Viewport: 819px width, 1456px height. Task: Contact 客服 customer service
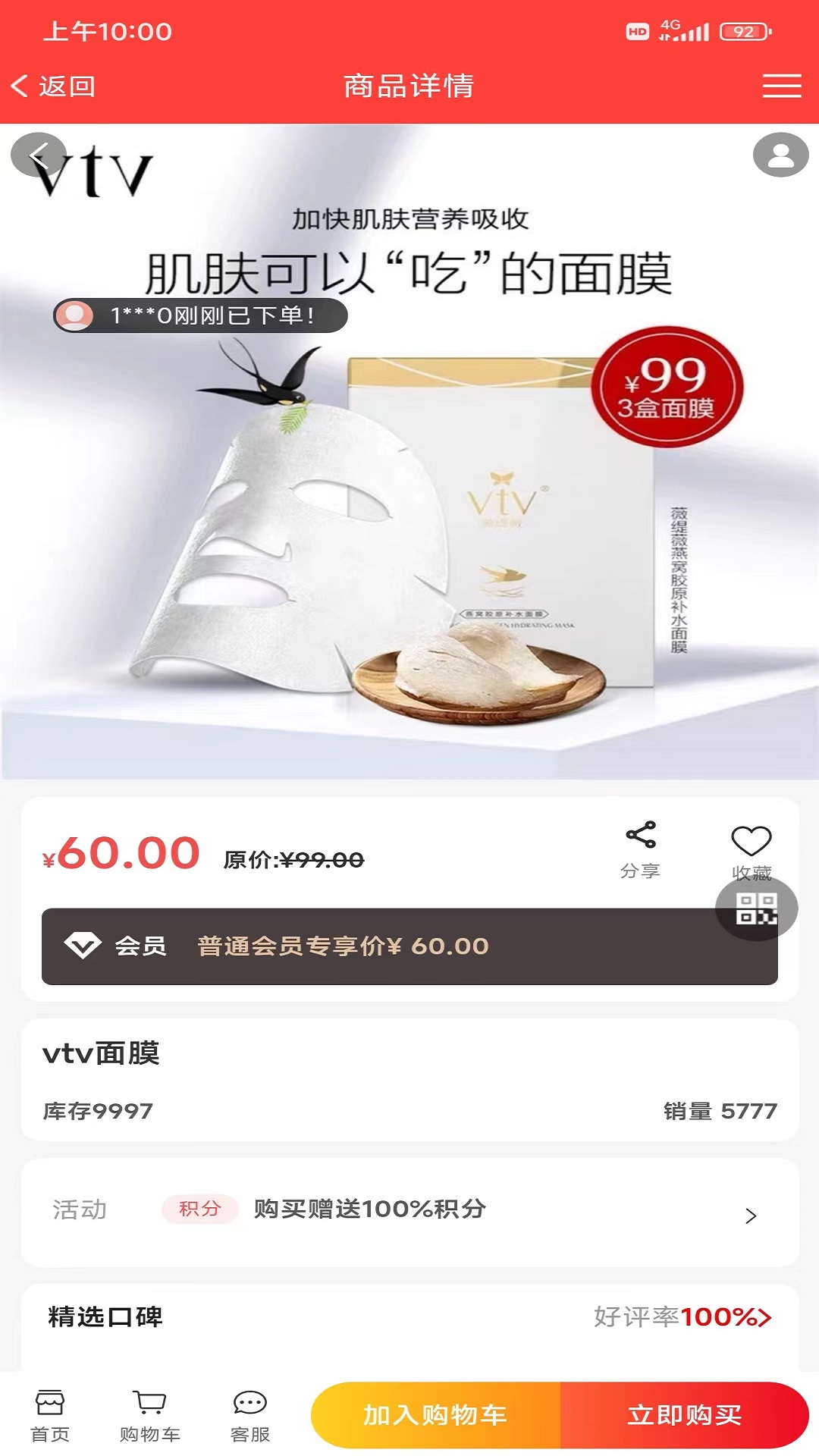[249, 1415]
